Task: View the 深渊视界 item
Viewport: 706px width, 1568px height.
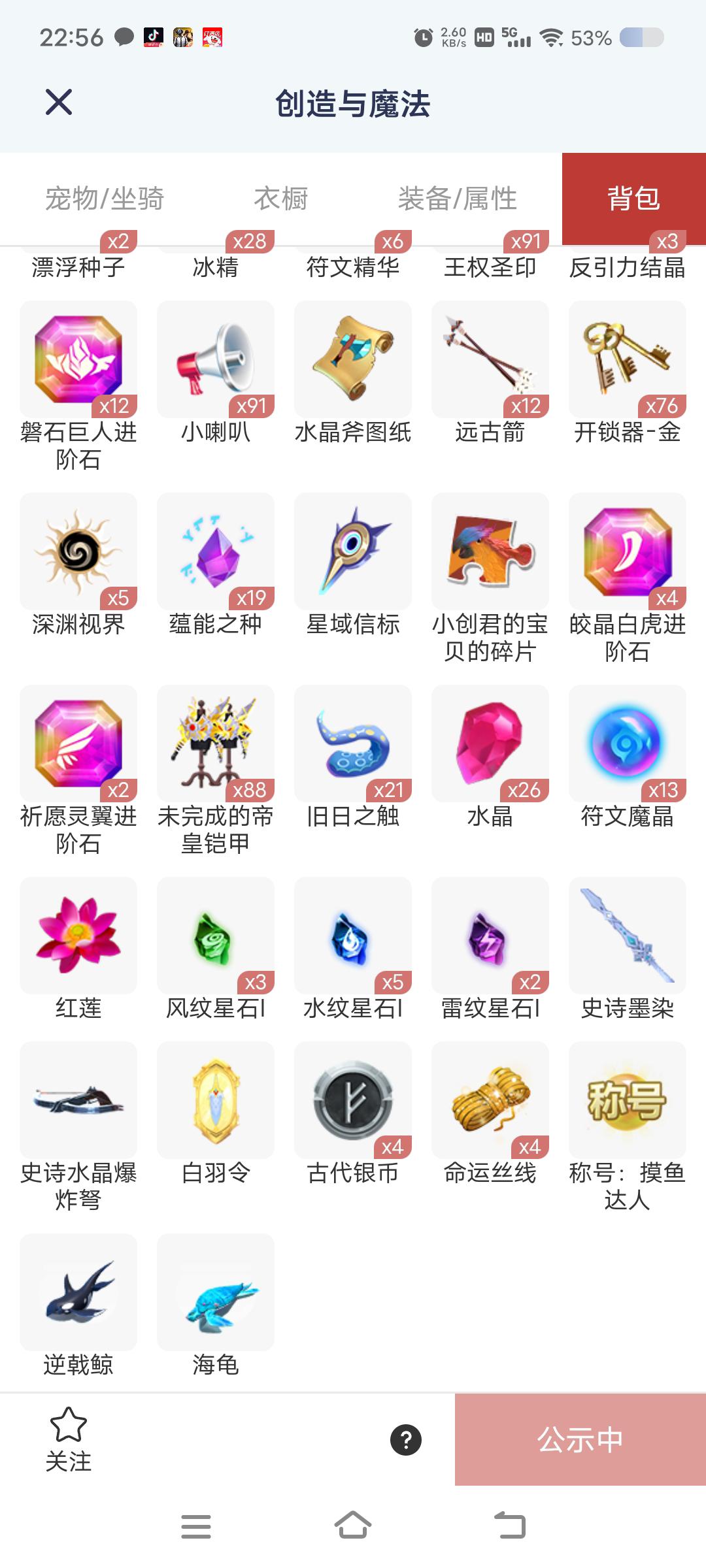Action: click(78, 552)
